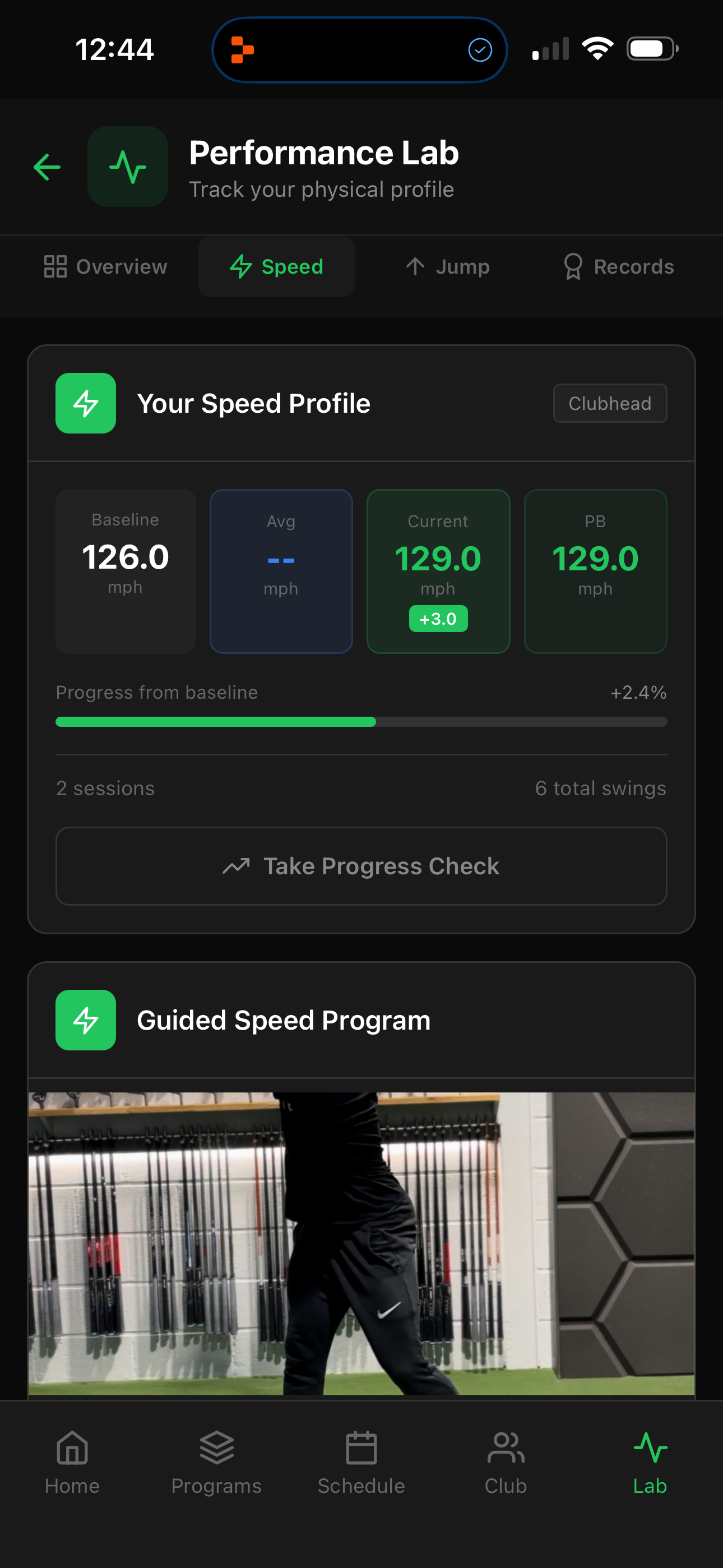Image resolution: width=723 pixels, height=1568 pixels.
Task: Tap the Guided Speed Program lightning icon
Action: pos(85,1020)
